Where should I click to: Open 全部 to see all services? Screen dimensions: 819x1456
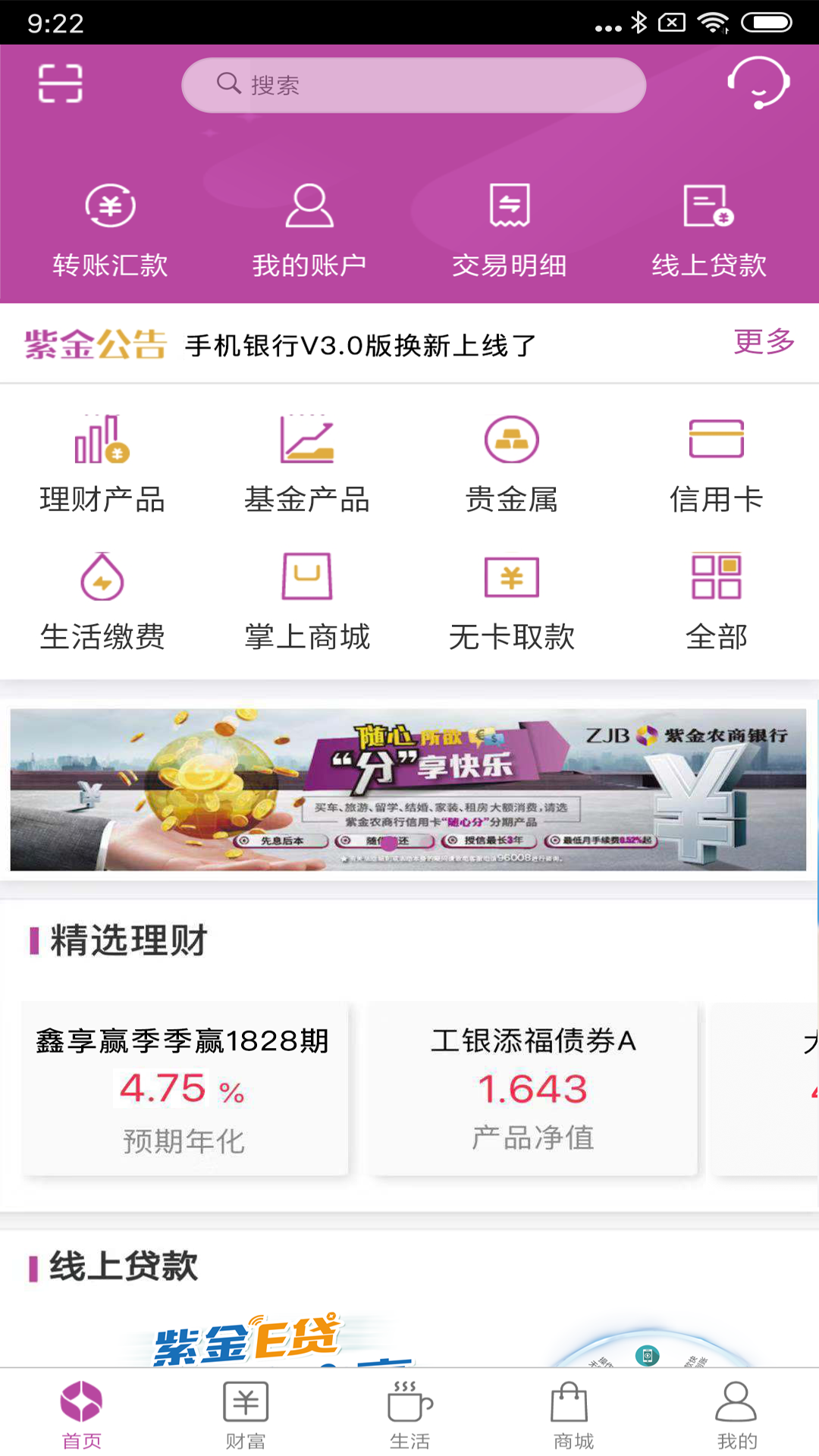click(x=717, y=601)
